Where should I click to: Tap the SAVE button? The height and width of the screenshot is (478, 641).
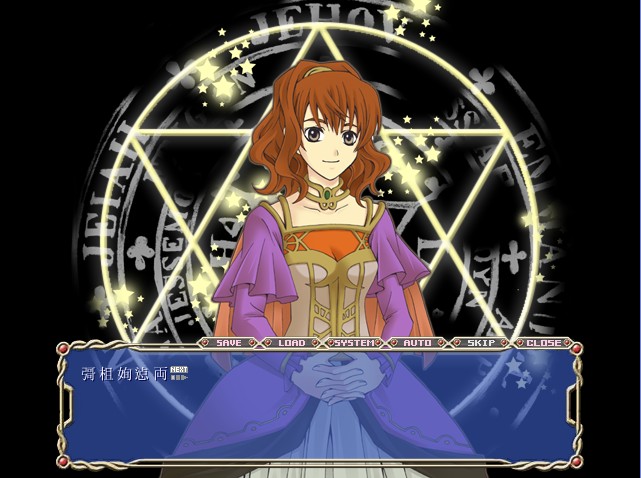229,343
